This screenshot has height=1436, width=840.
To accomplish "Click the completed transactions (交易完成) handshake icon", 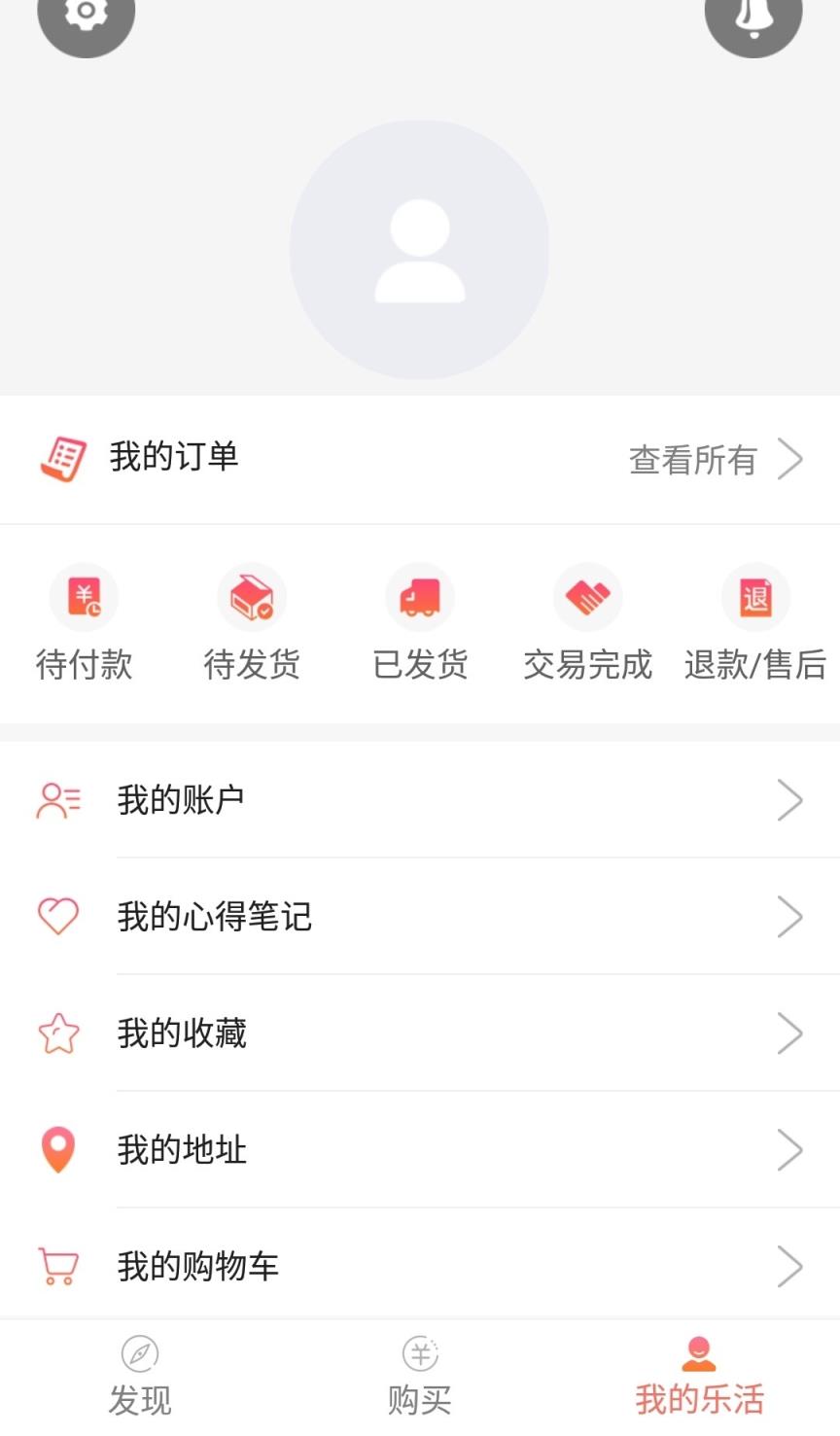I will point(588,597).
